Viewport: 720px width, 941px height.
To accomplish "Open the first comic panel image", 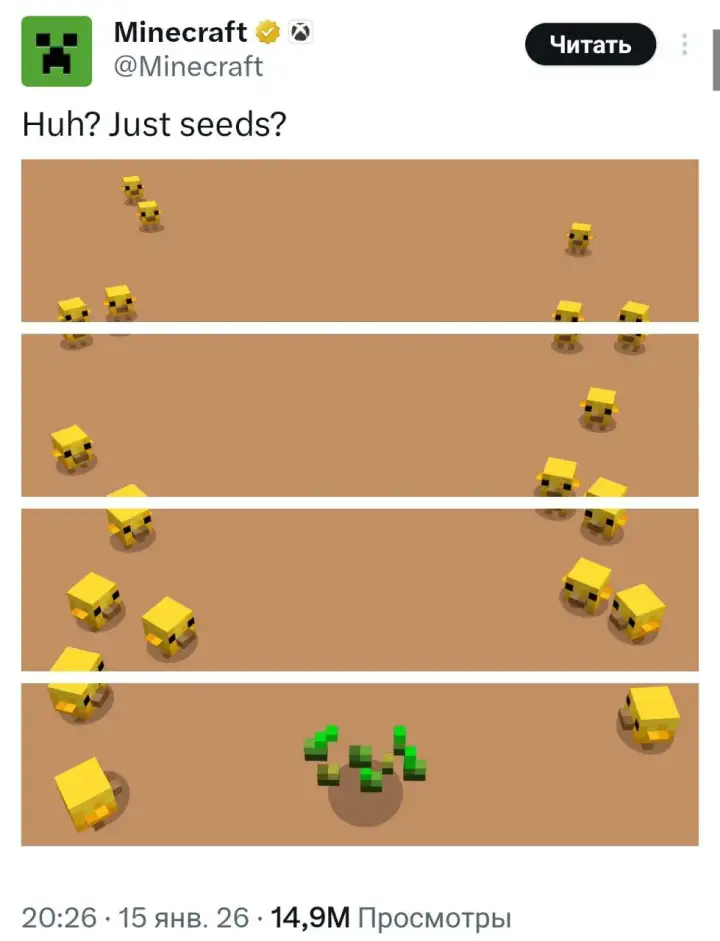I will pyautogui.click(x=360, y=238).
